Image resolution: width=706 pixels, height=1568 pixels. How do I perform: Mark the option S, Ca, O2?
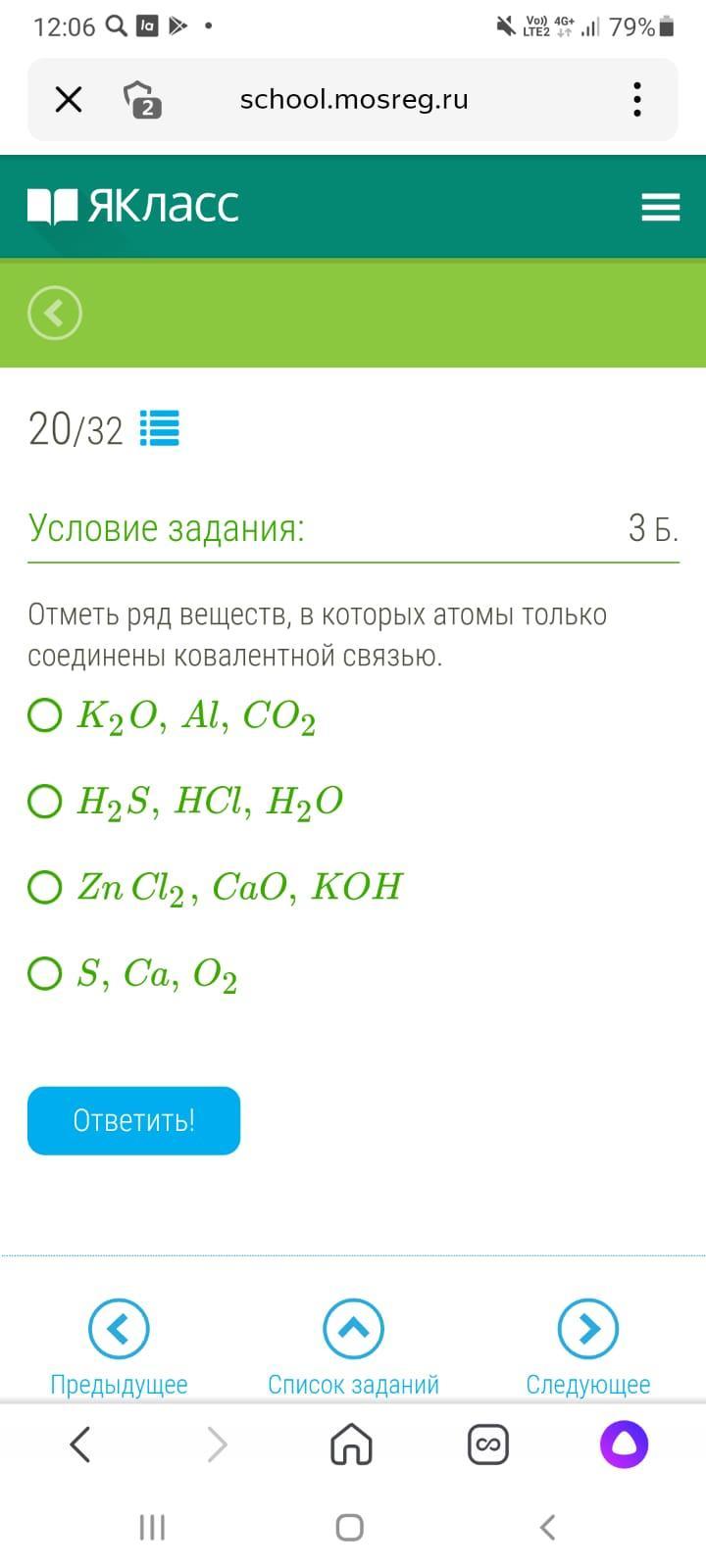pyautogui.click(x=132, y=974)
